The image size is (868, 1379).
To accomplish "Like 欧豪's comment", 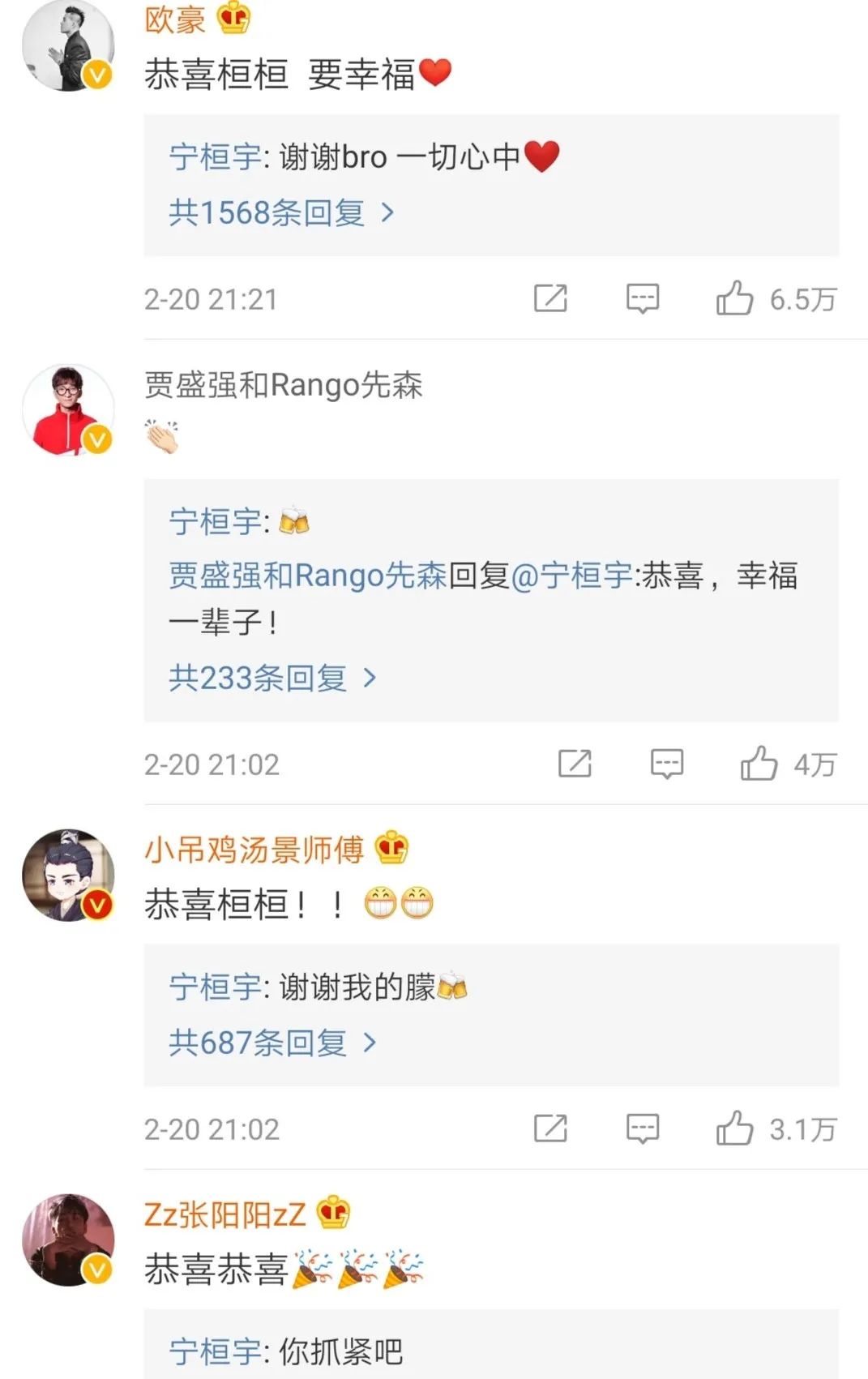I will [x=734, y=298].
